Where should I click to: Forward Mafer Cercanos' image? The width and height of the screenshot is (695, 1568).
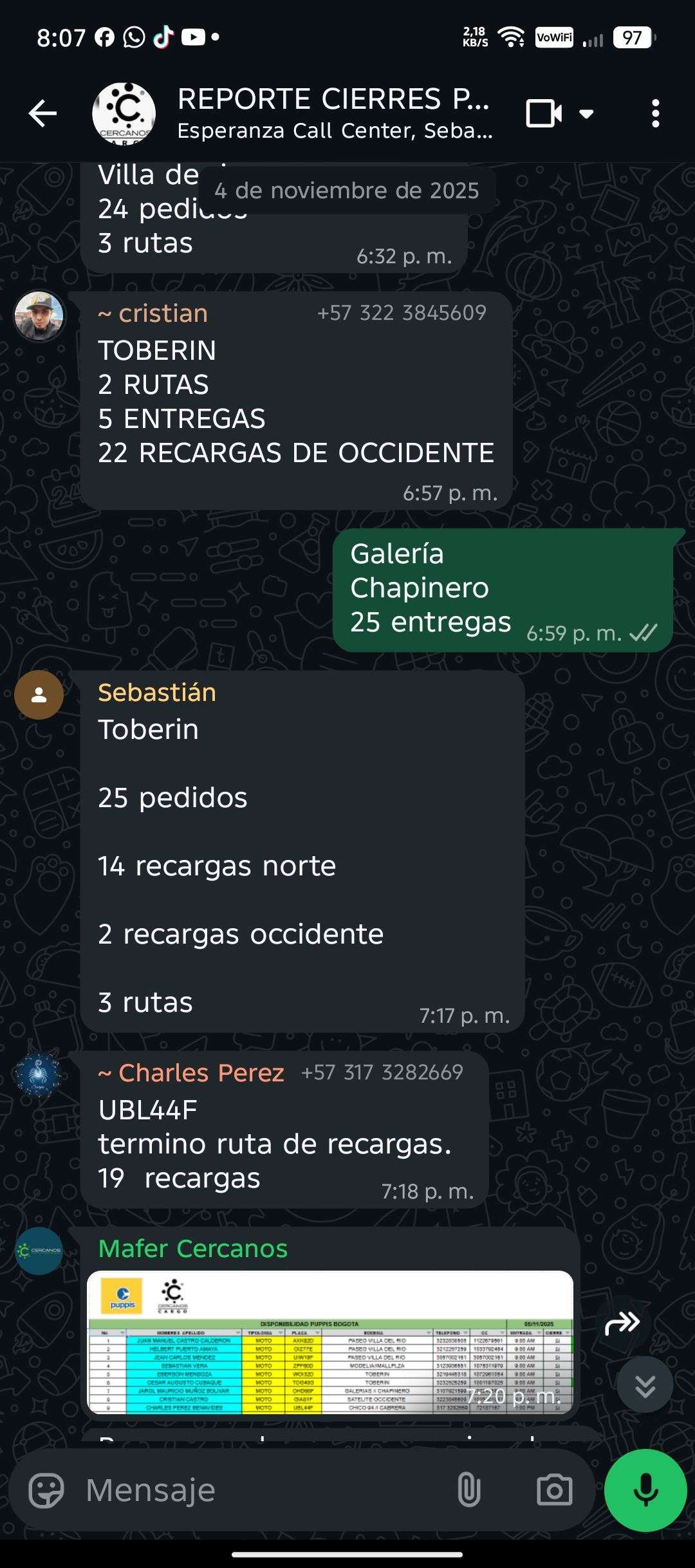622,1323
